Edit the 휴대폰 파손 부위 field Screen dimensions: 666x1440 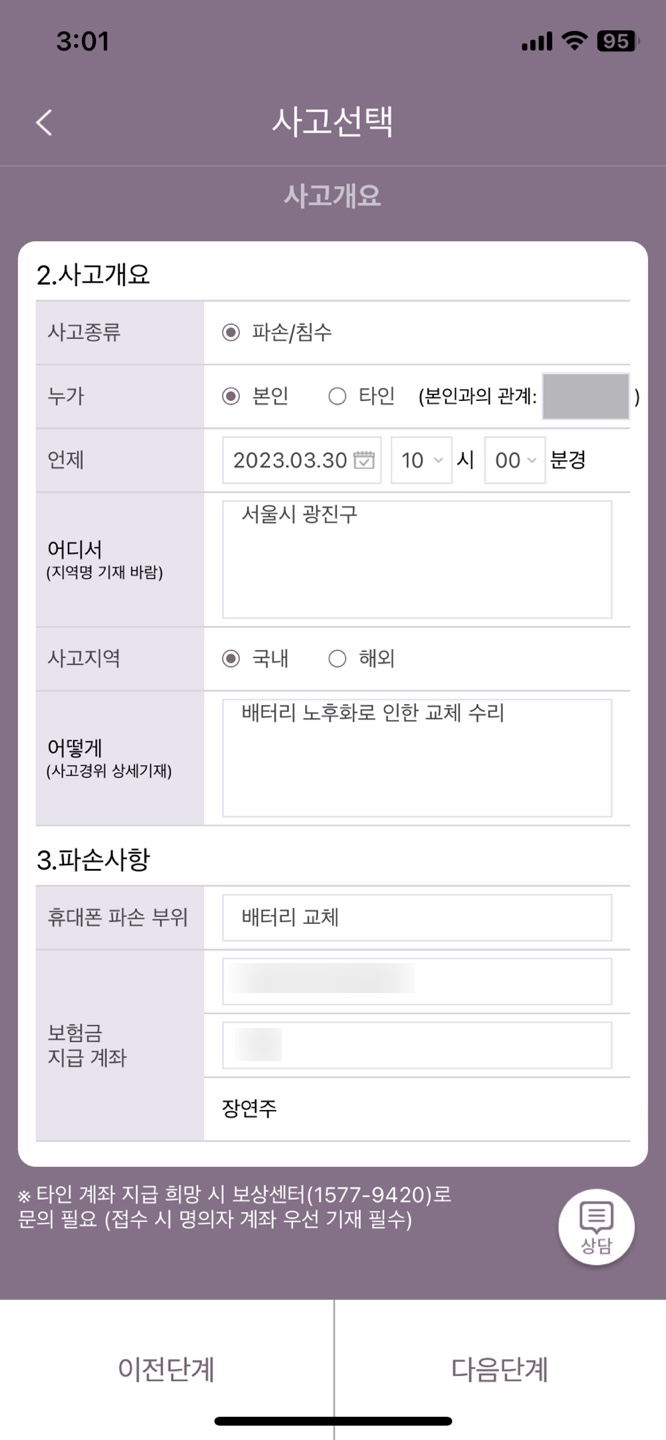click(417, 918)
